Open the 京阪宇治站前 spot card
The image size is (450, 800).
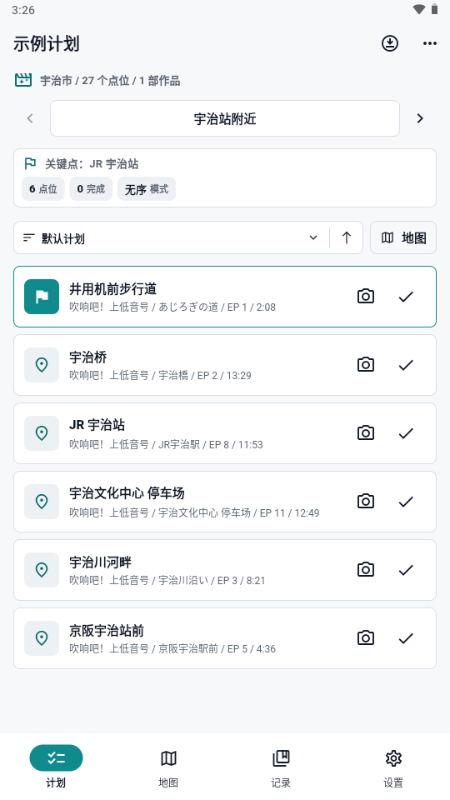224,638
